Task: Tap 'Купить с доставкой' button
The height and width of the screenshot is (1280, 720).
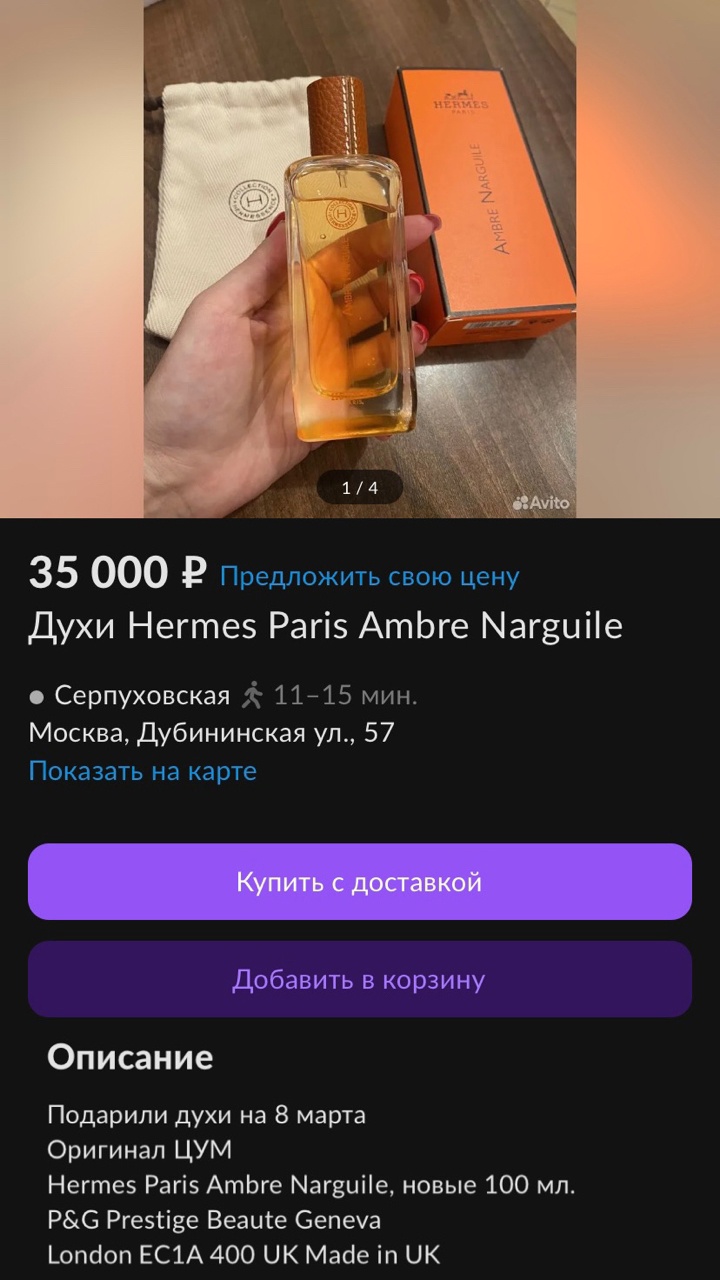Action: [359, 882]
